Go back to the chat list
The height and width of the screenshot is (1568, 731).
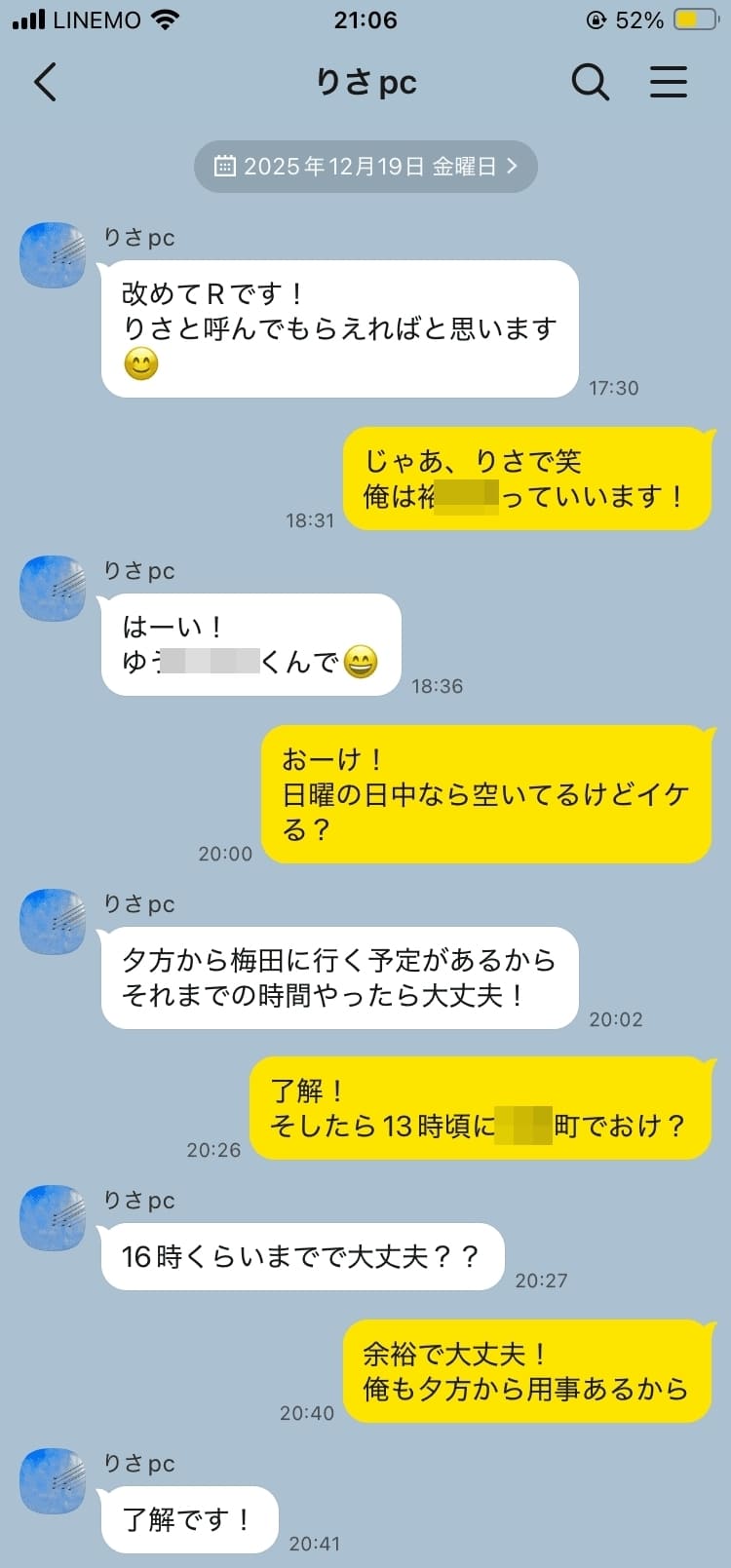[45, 82]
